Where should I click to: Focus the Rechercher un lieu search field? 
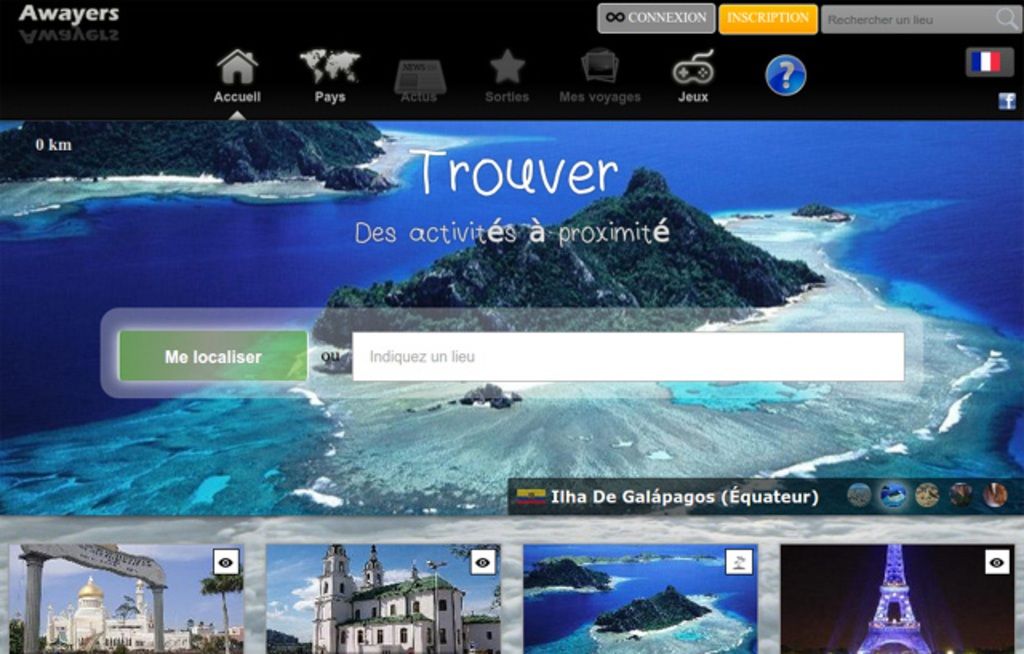point(908,19)
